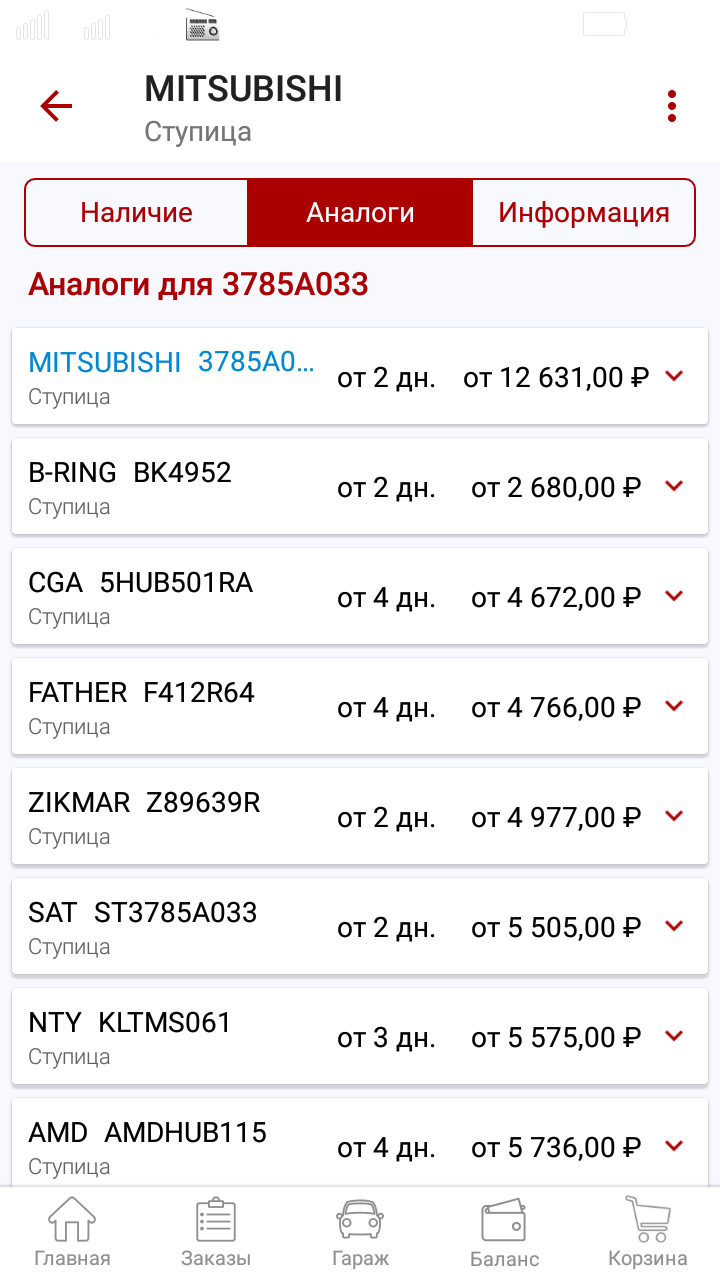The image size is (720, 1280).
Task: Open the Заказы section
Action: coord(216,1233)
